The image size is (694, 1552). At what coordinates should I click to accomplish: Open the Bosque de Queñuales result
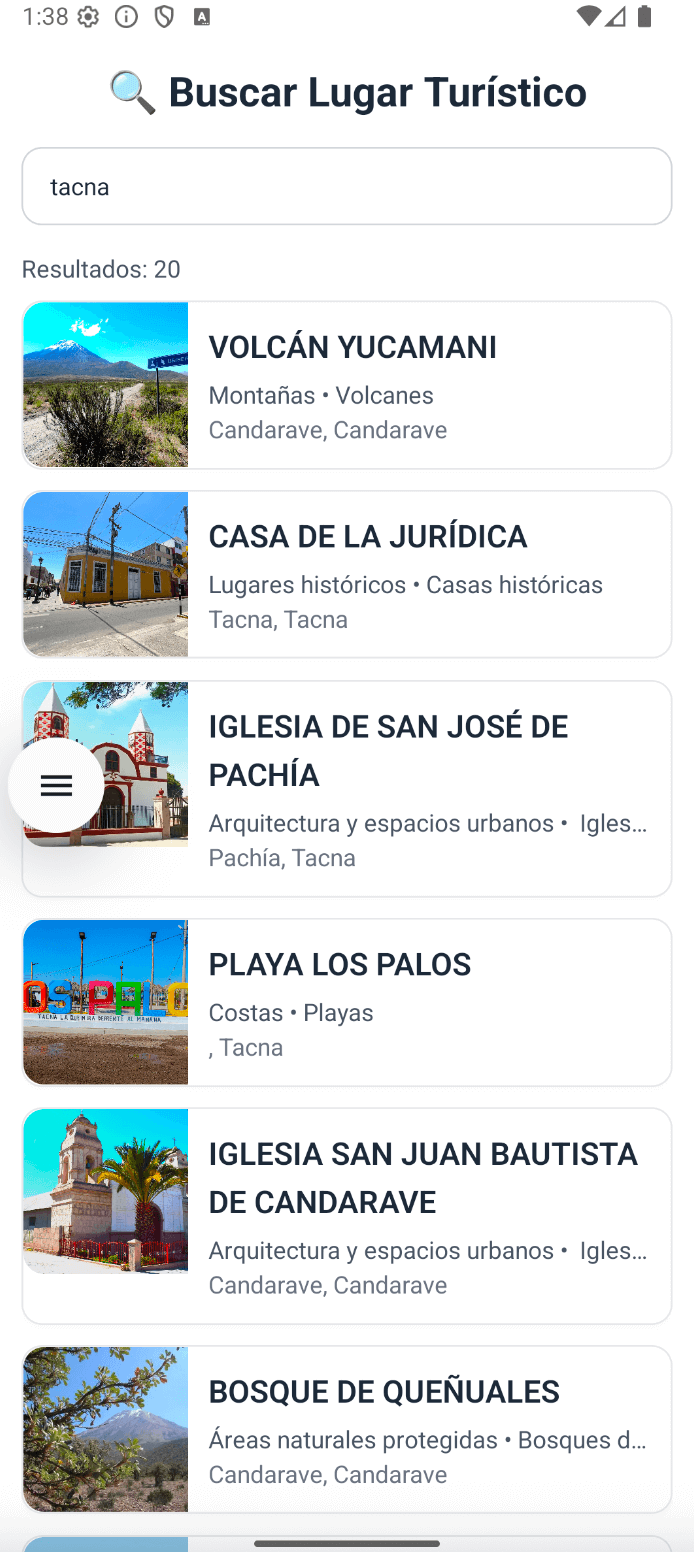coord(346,1429)
